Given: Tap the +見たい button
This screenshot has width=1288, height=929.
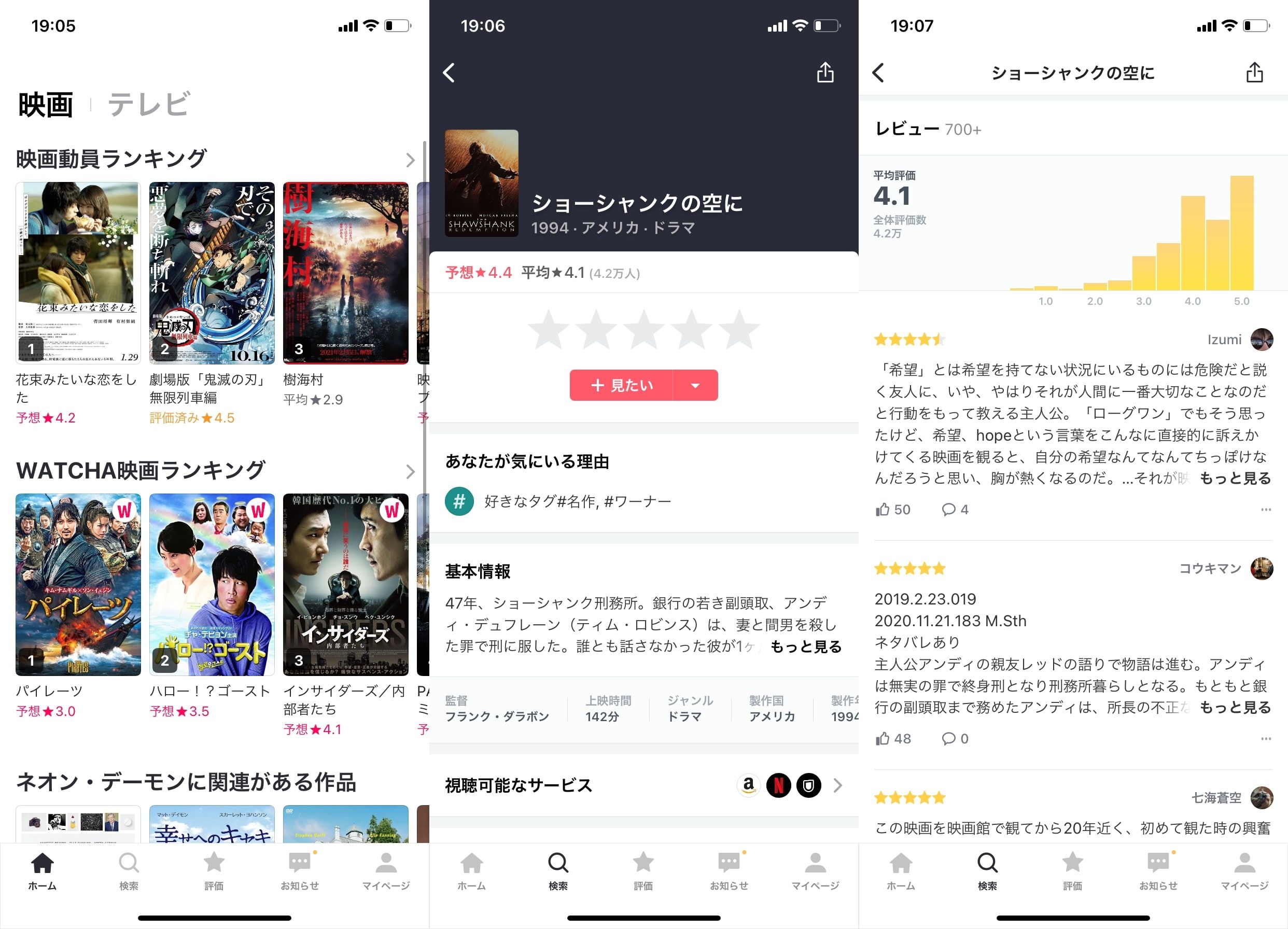Looking at the screenshot, I should pos(621,386).
